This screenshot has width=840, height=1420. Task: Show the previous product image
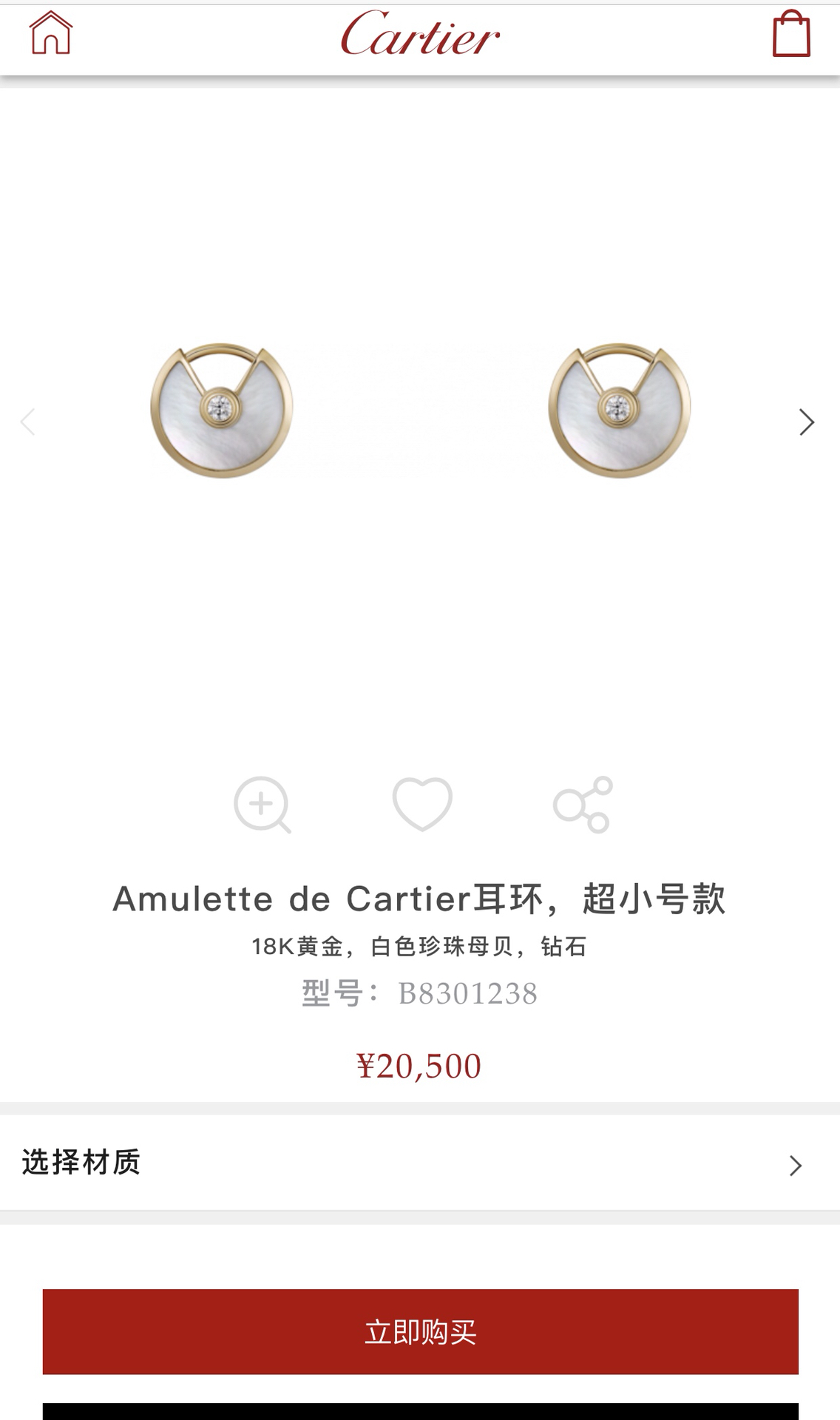tap(28, 422)
